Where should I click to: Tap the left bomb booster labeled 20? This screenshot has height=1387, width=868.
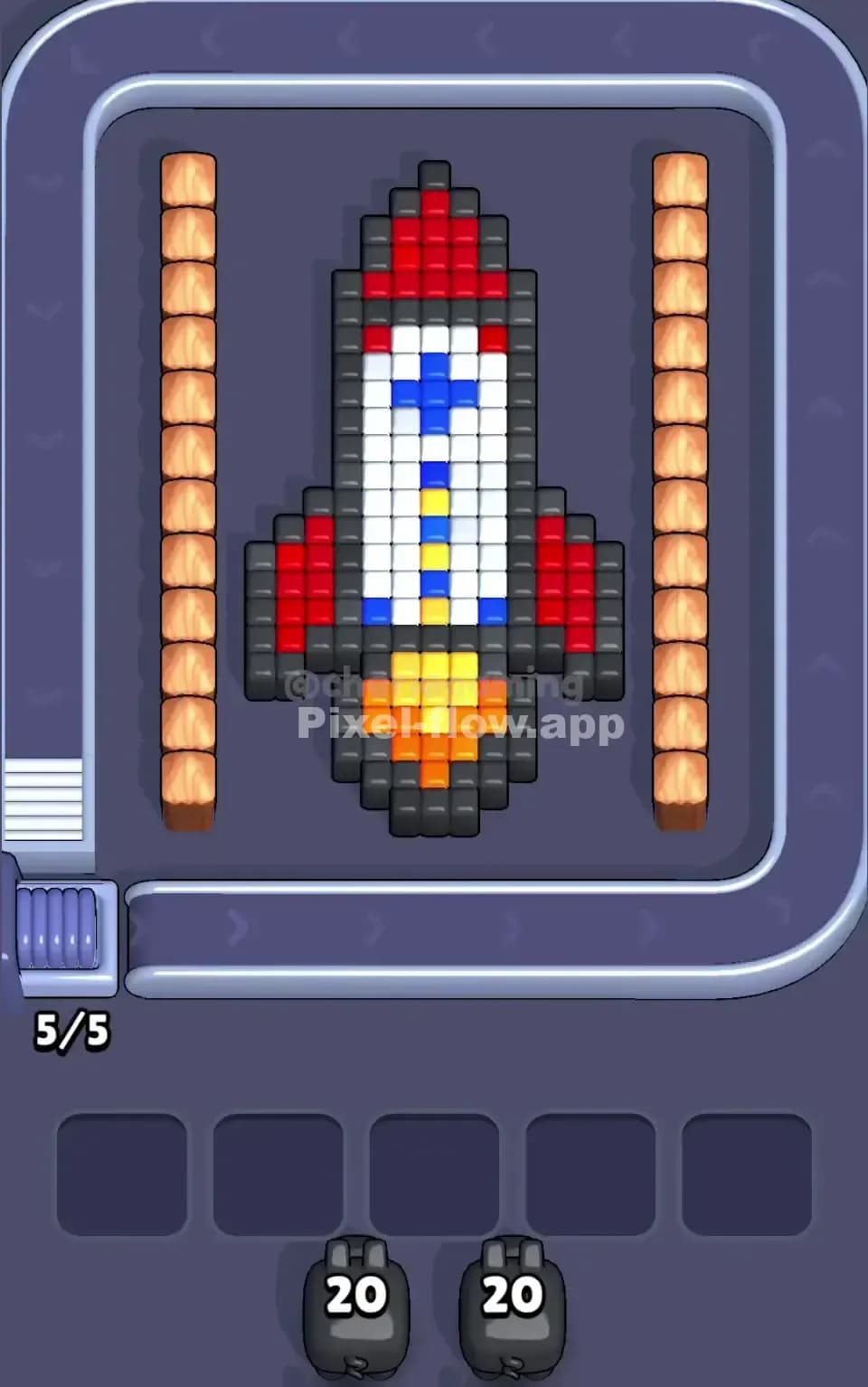[357, 1293]
